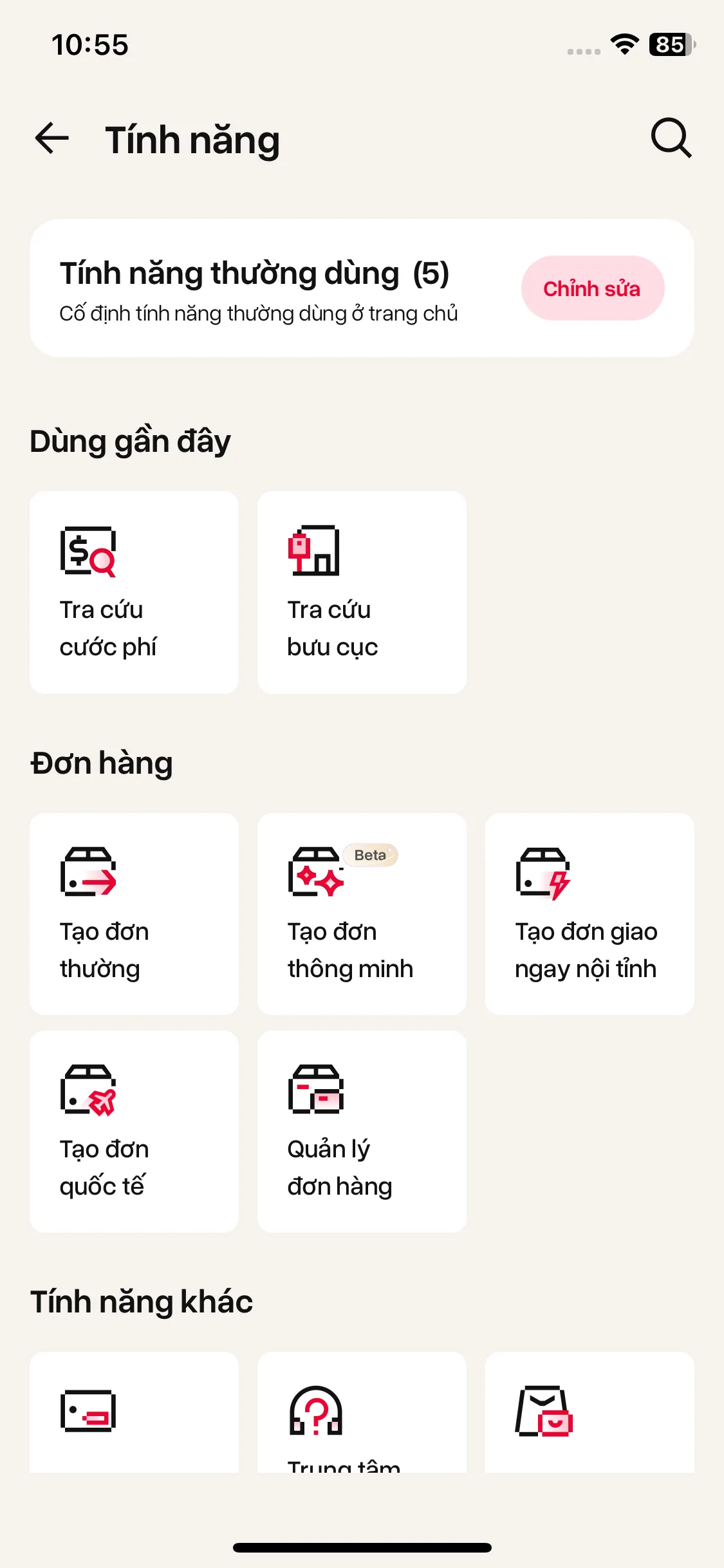The image size is (724, 1568).
Task: Open Quản lý đơn hàng
Action: (362, 1132)
